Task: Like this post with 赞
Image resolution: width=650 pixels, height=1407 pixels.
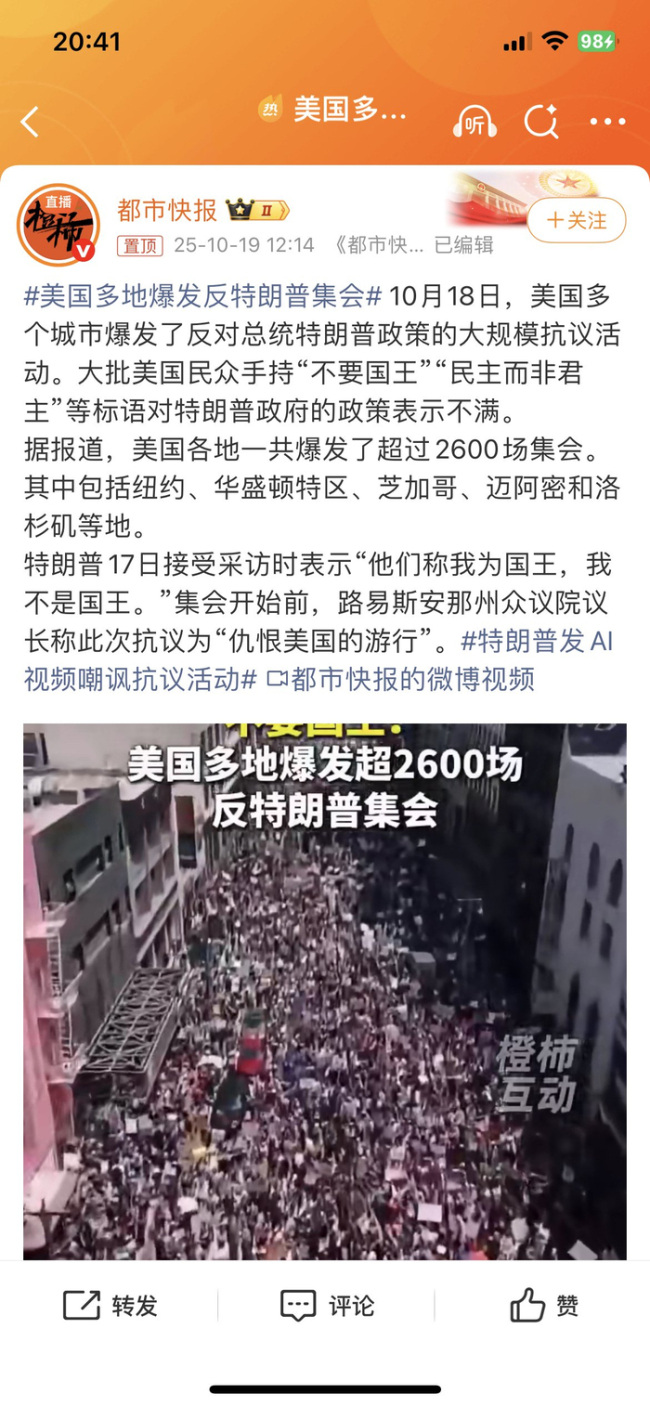Action: pyautogui.click(x=543, y=1305)
